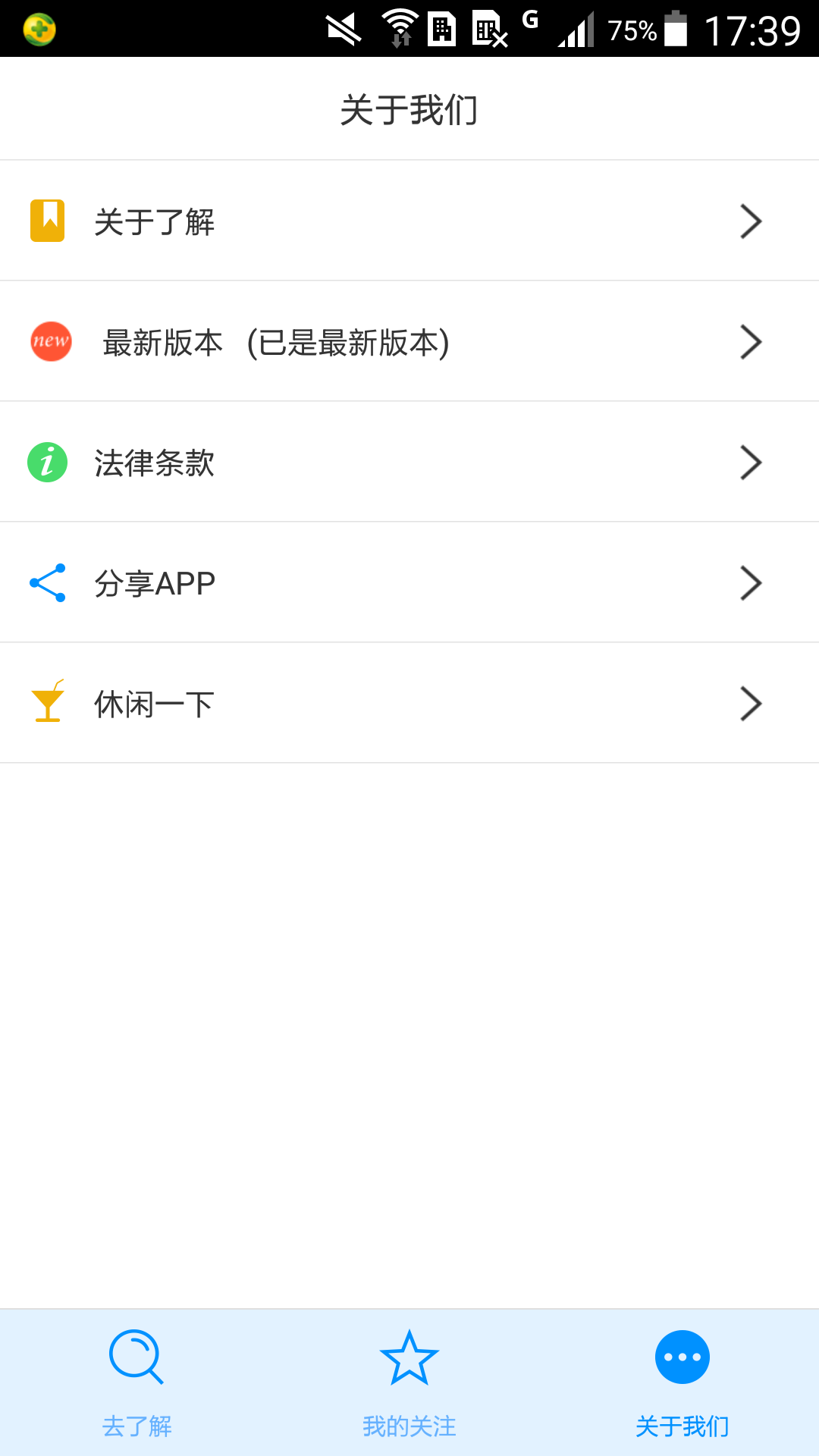This screenshot has height=1456, width=819.
Task: Open the 关于了解 row
Action: pos(409,221)
